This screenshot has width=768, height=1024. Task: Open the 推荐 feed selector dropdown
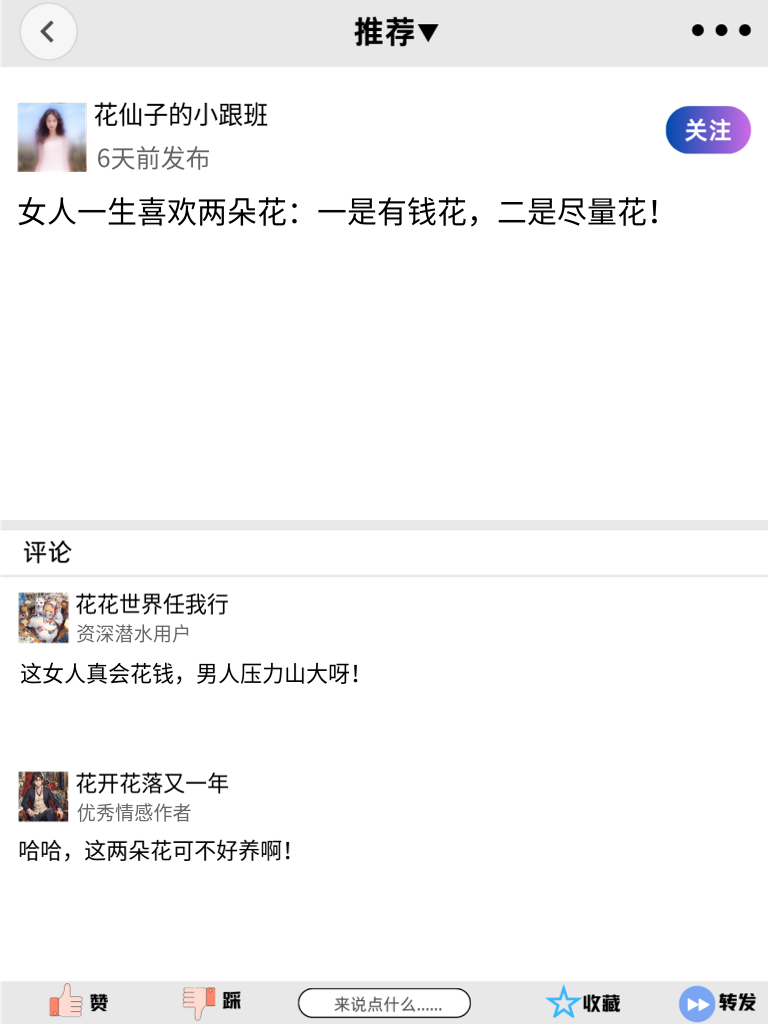(397, 31)
